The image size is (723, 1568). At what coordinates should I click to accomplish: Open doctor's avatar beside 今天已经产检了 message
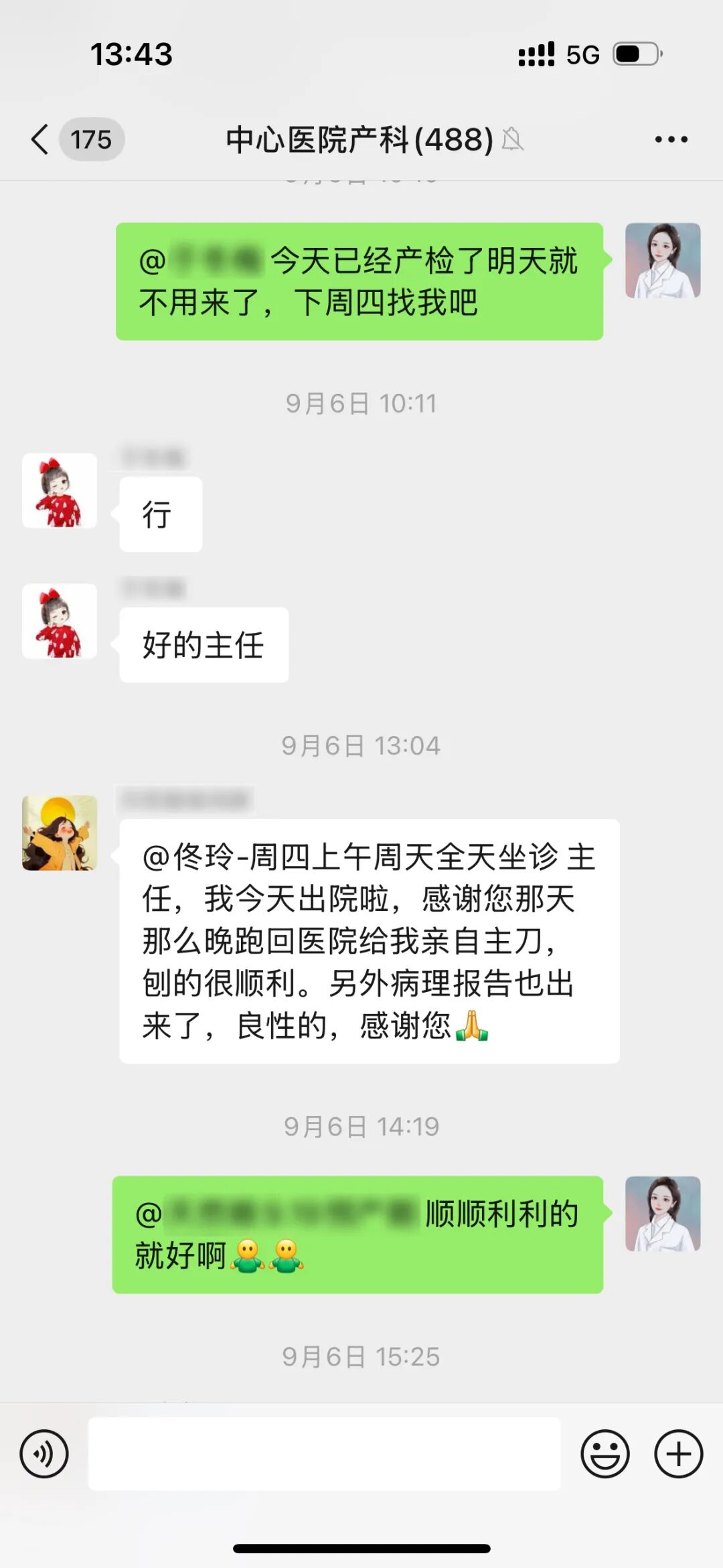pyautogui.click(x=663, y=261)
